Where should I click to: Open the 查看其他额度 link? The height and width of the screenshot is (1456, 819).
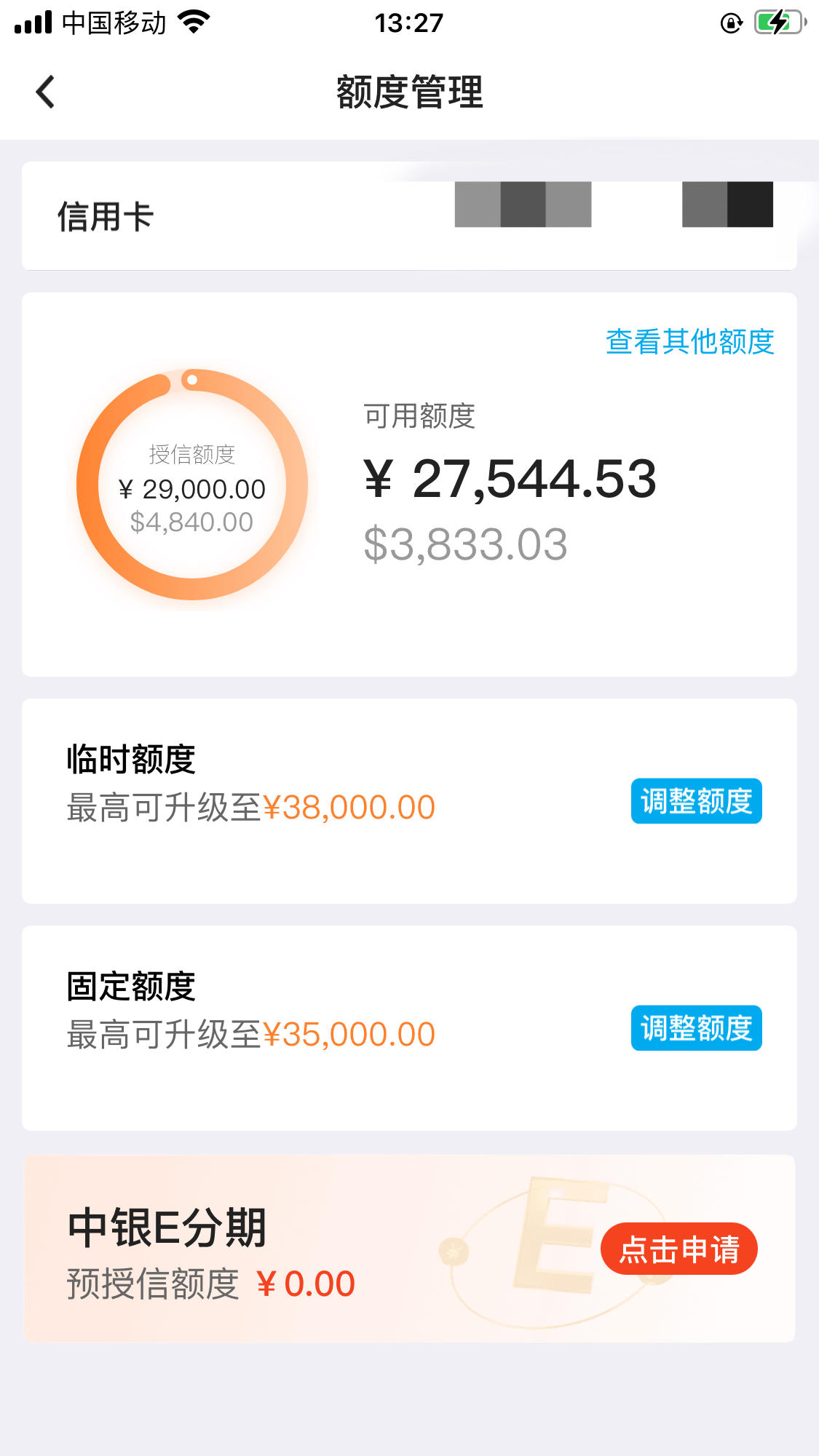pos(689,341)
